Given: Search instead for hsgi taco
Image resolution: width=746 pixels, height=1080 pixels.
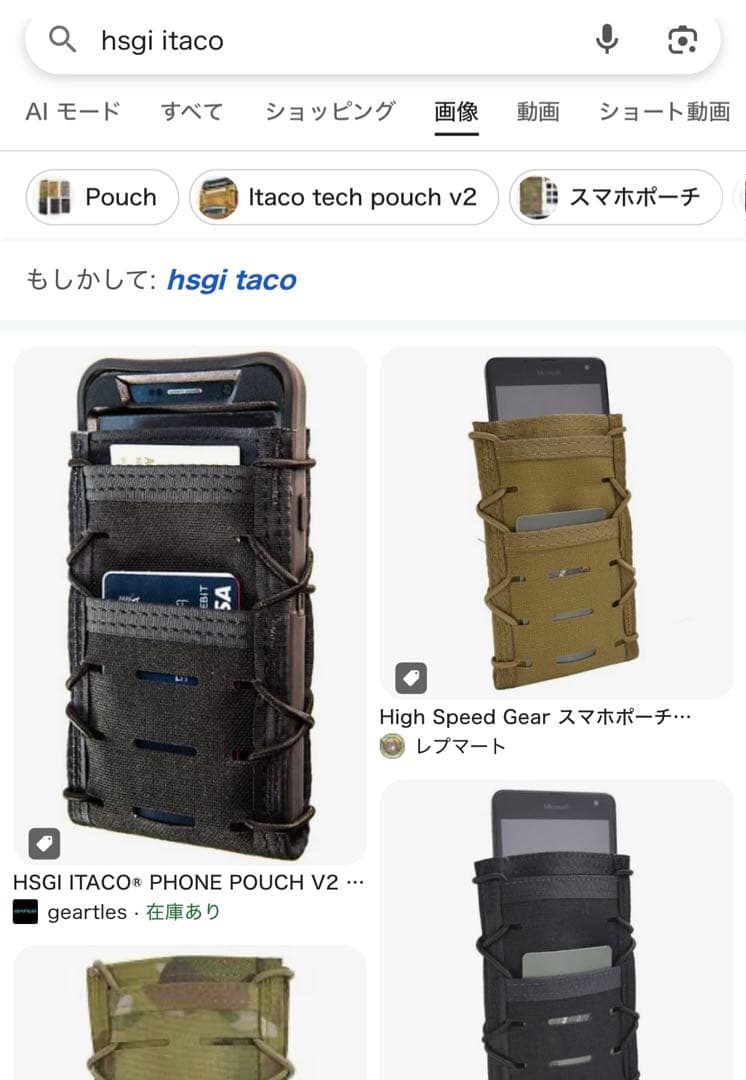Looking at the screenshot, I should (x=232, y=280).
